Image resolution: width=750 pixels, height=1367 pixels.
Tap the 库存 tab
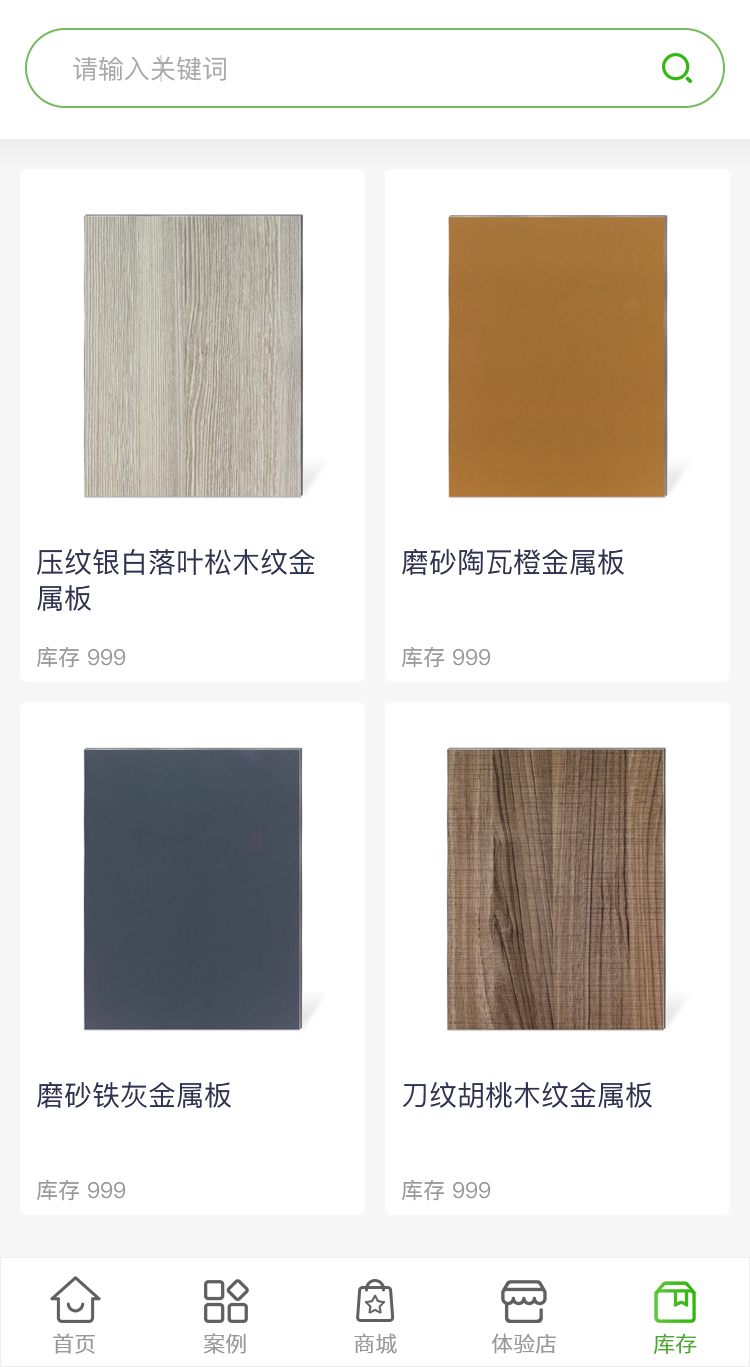pyautogui.click(x=674, y=1314)
